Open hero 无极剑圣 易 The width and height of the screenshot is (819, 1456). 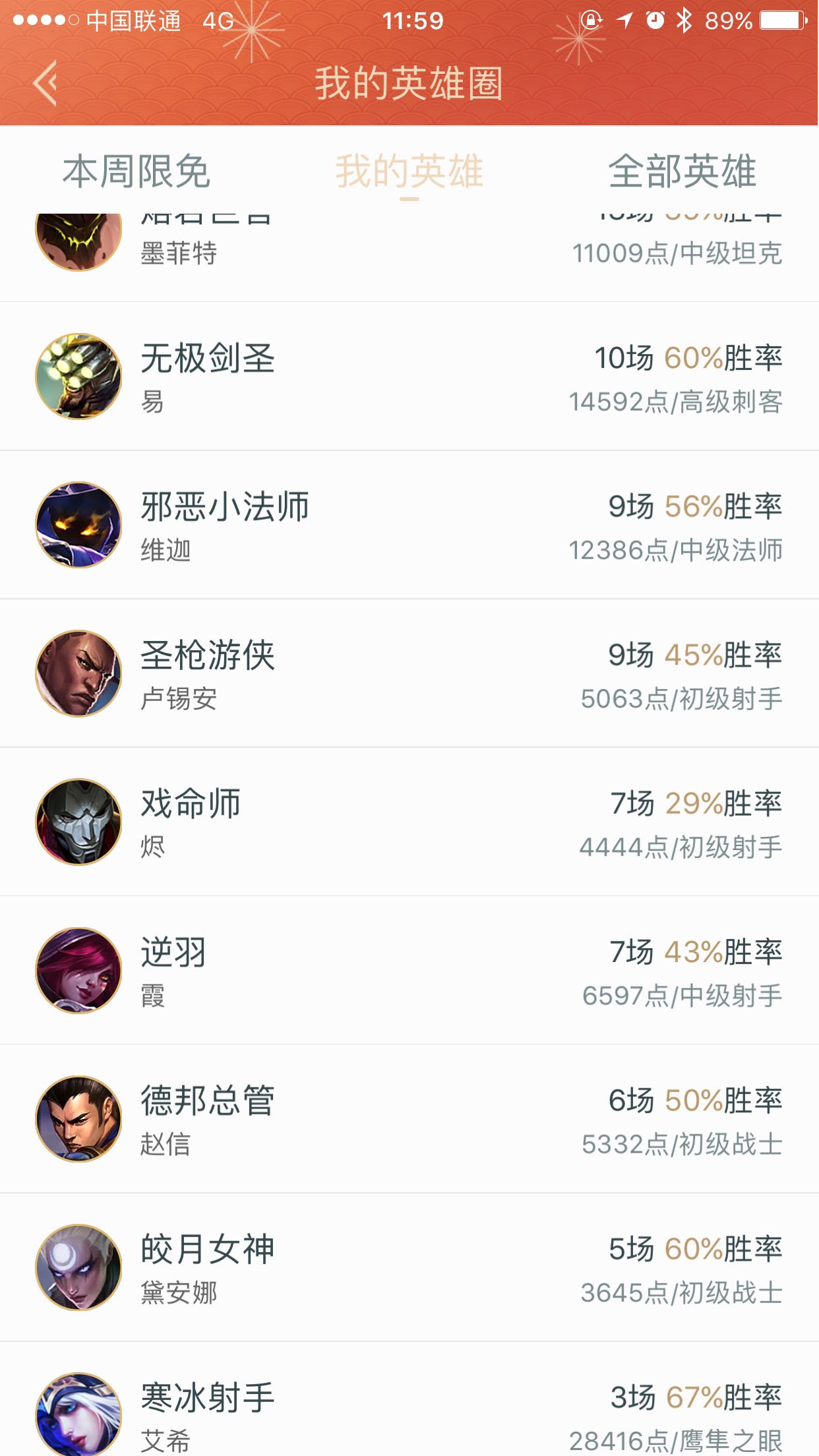pos(409,377)
